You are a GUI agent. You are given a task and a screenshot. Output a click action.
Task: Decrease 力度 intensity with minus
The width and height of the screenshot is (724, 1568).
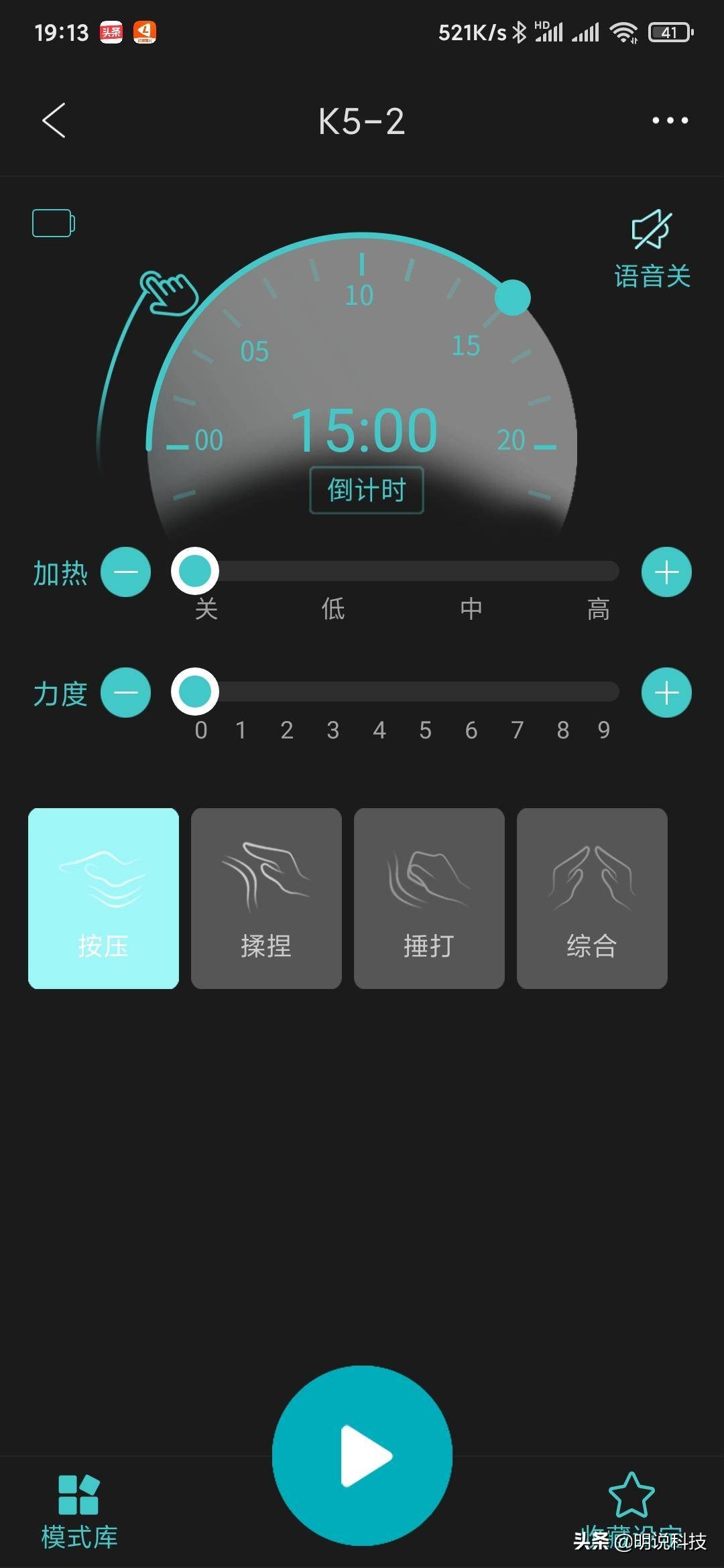tap(125, 692)
